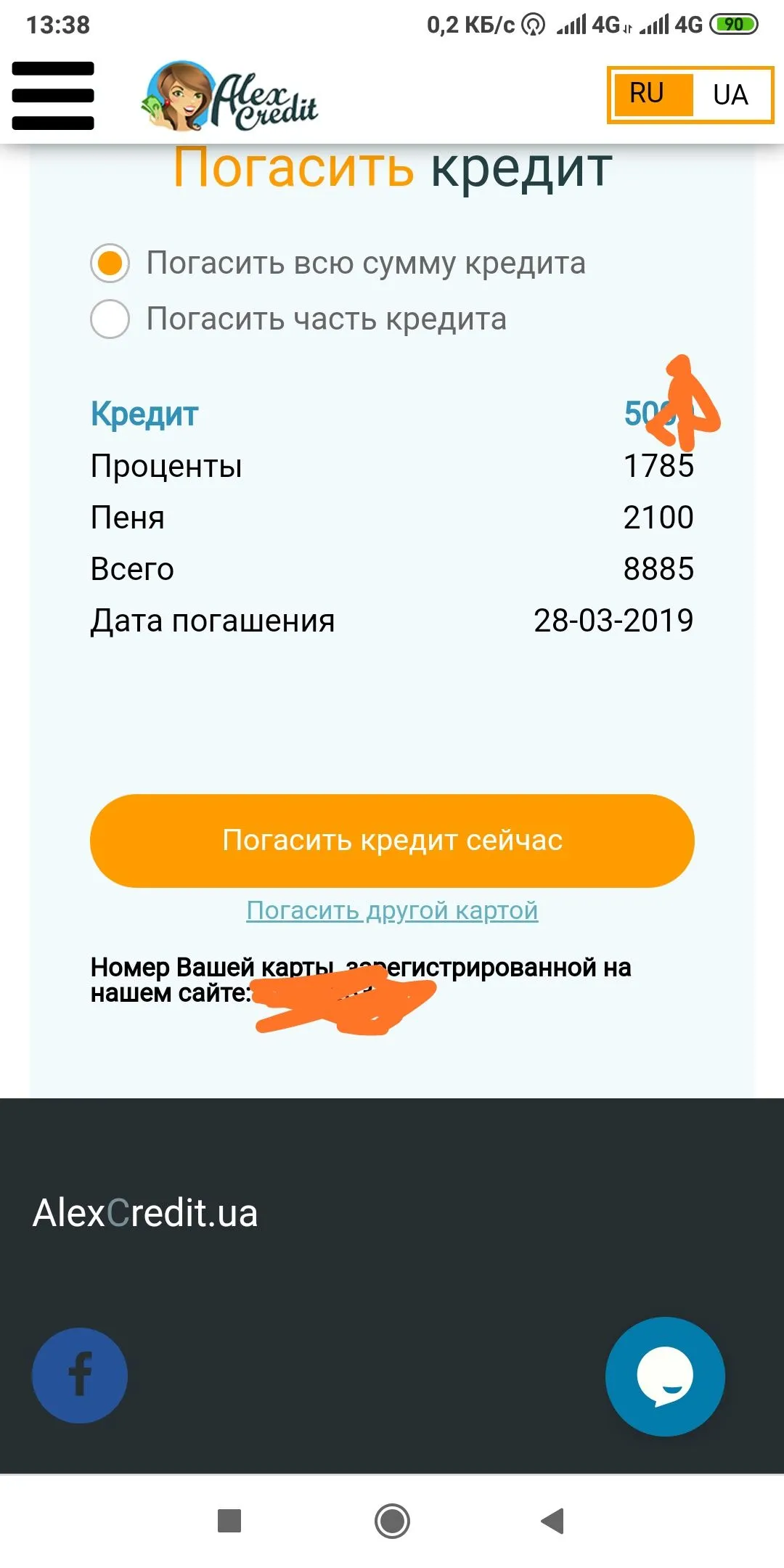Open recent apps from navigation bar
The height and width of the screenshot is (1568, 784).
(229, 1520)
